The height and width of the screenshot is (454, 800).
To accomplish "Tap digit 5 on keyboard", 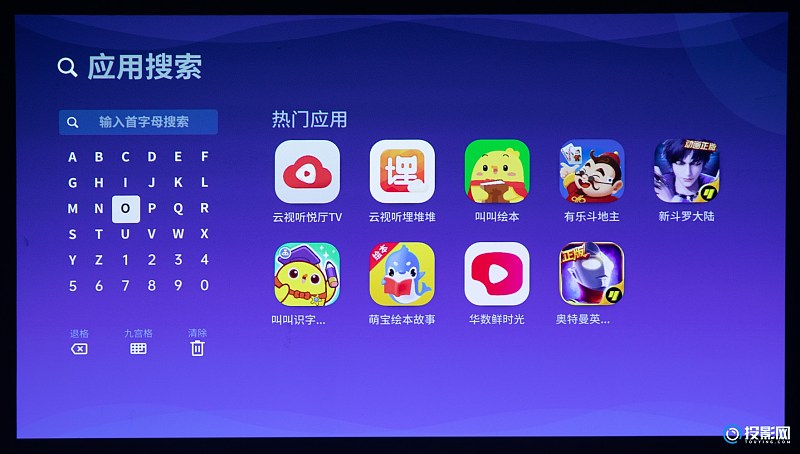I will [72, 286].
